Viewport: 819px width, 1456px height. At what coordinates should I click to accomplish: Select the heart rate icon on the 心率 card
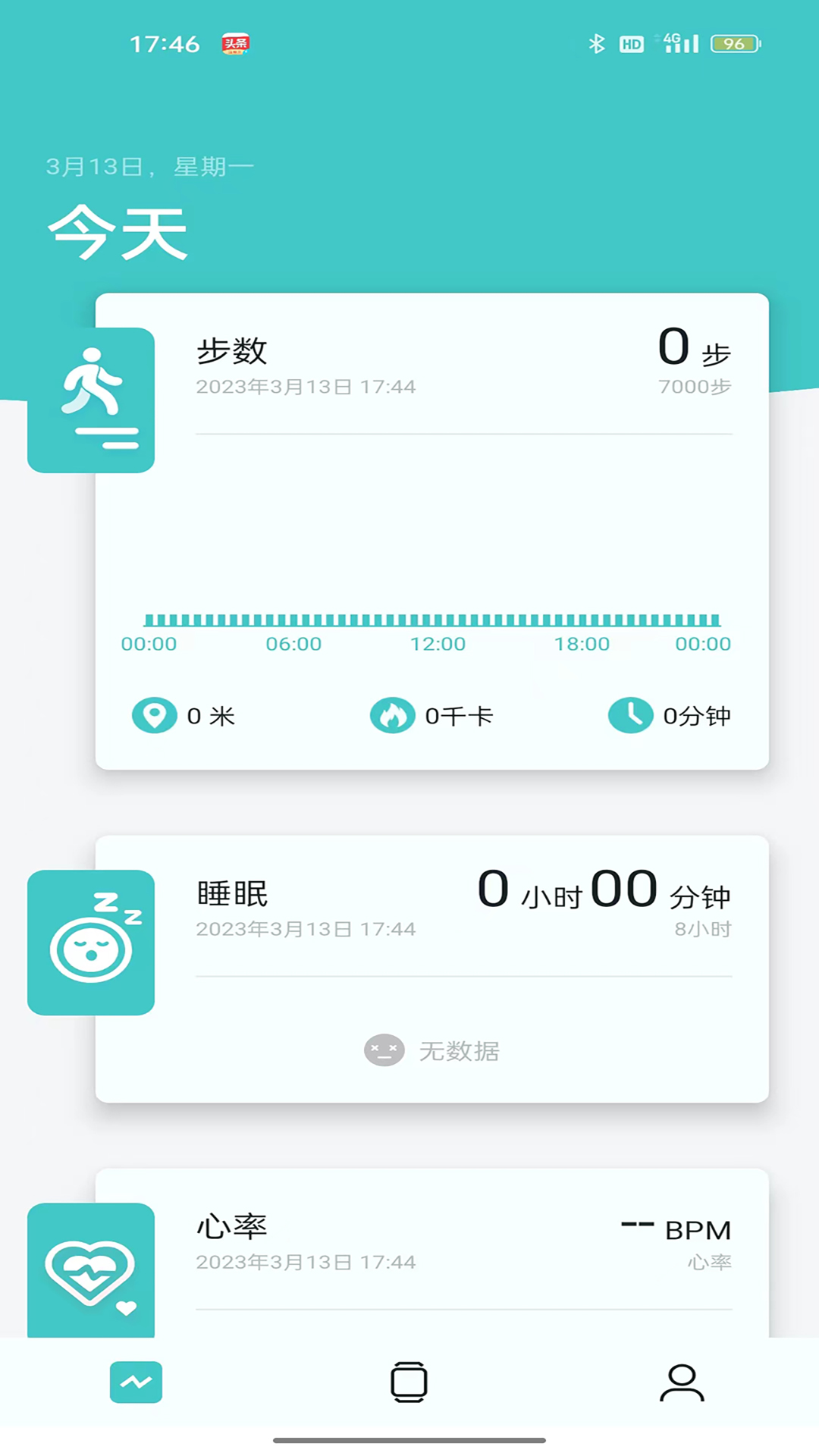(x=91, y=1269)
